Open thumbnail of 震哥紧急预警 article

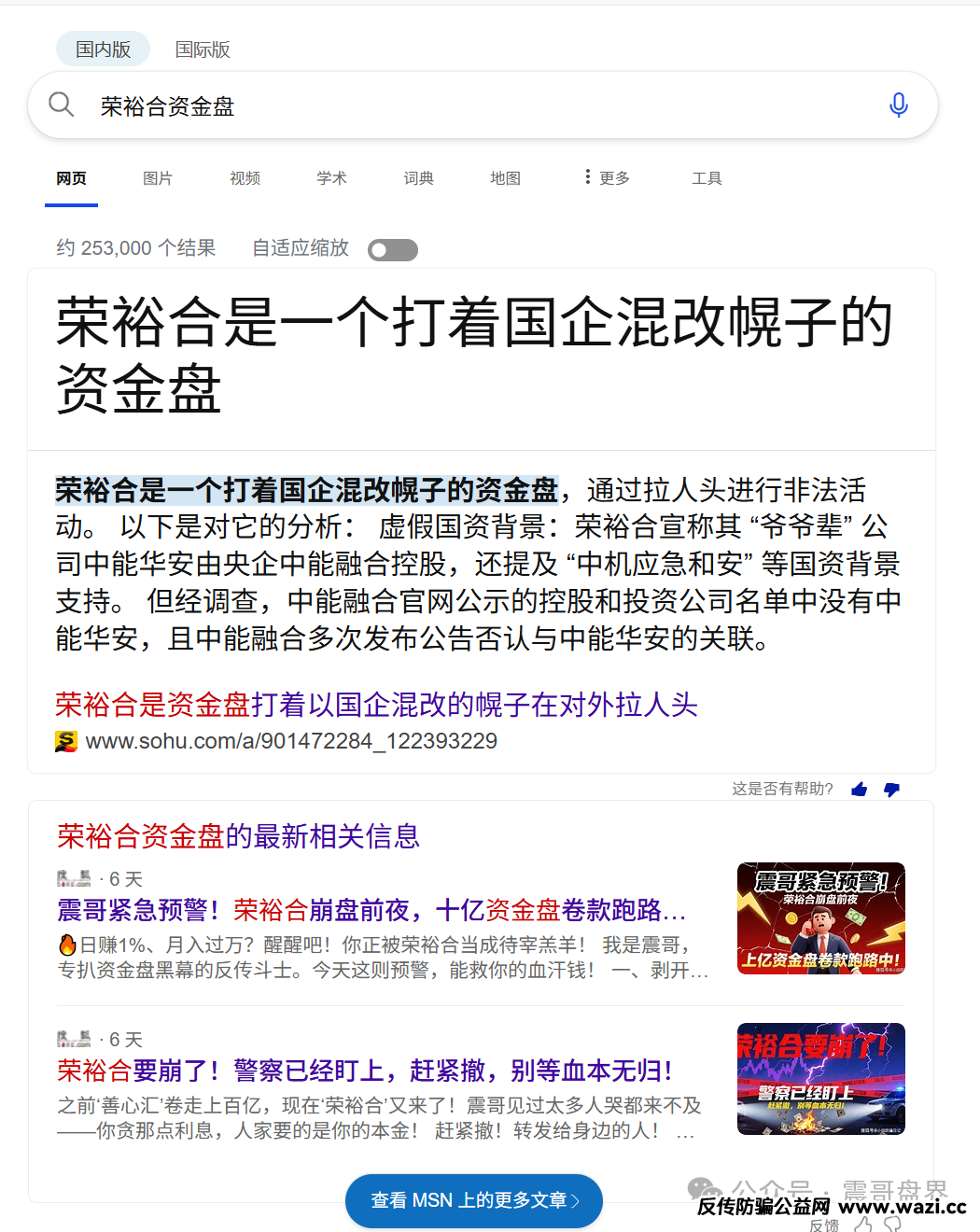coord(820,918)
